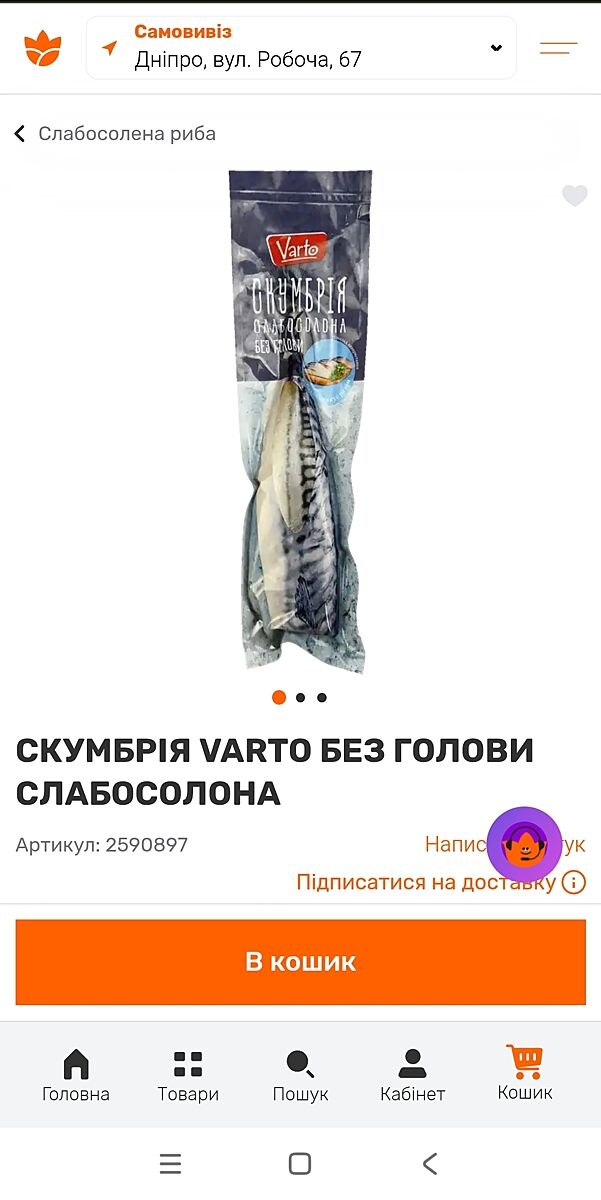Tap the app logo in header
Screen dimensions: 601x1200
click(x=43, y=47)
